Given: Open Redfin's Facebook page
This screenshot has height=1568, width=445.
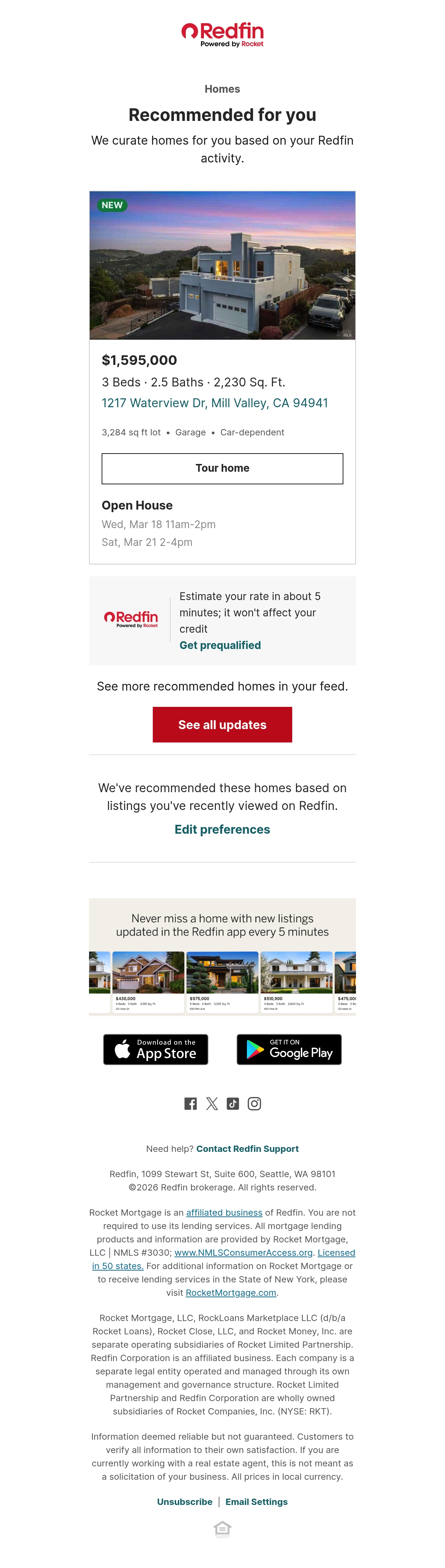Looking at the screenshot, I should tap(191, 1104).
